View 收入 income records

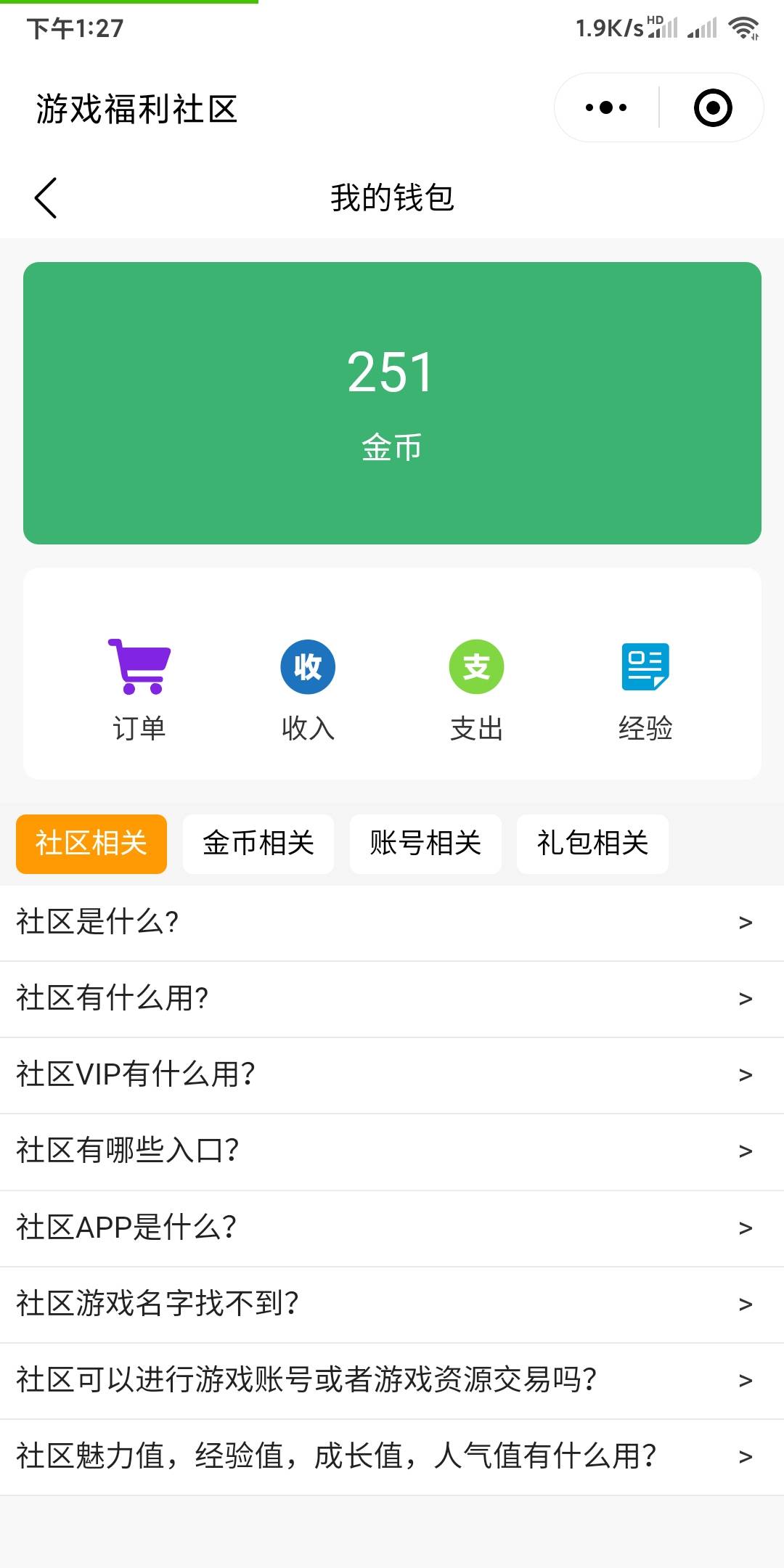click(308, 688)
